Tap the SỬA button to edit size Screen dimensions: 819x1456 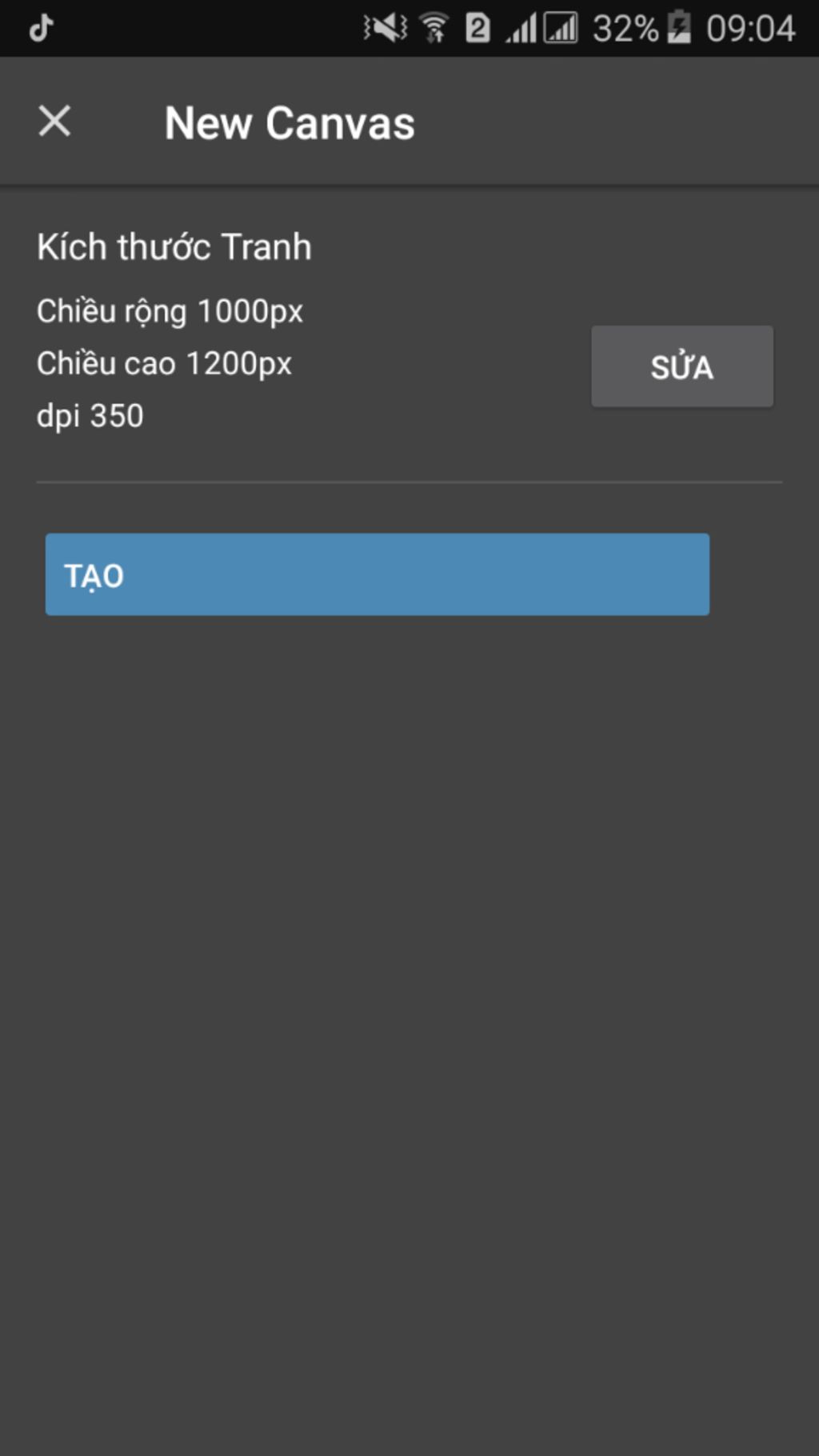(681, 366)
